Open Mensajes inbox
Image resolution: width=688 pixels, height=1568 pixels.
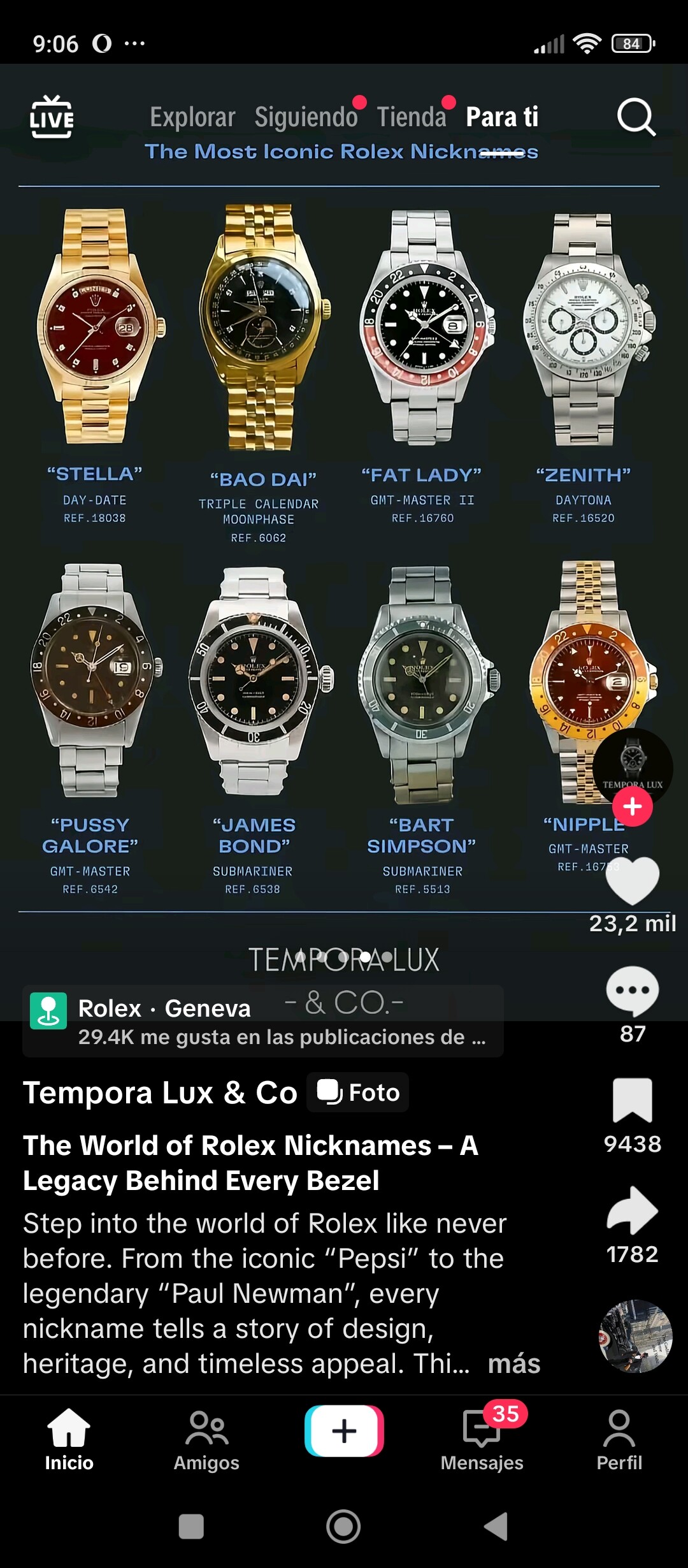(482, 1439)
